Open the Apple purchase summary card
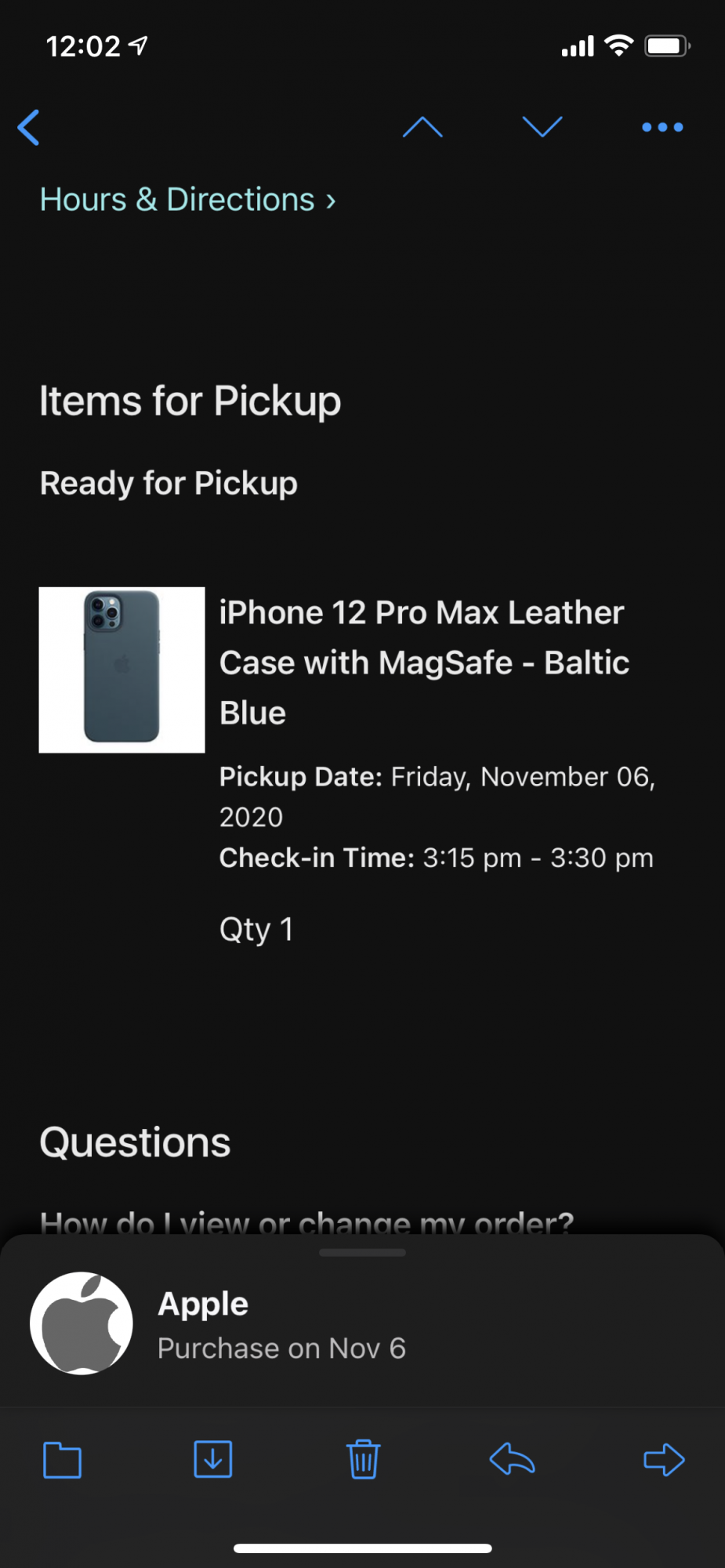This screenshot has width=725, height=1568. pyautogui.click(x=361, y=1323)
